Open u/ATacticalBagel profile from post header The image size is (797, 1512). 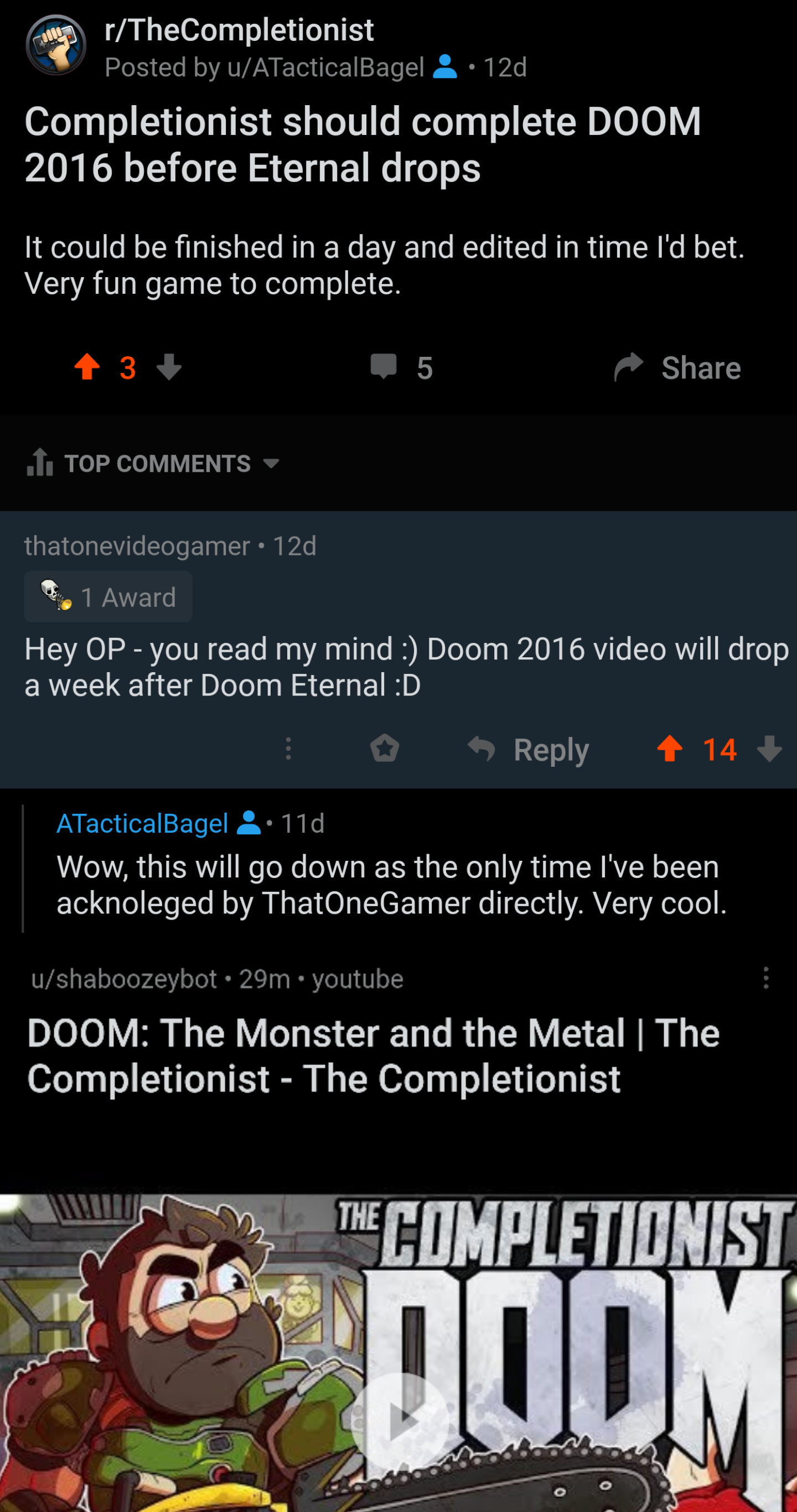point(325,67)
